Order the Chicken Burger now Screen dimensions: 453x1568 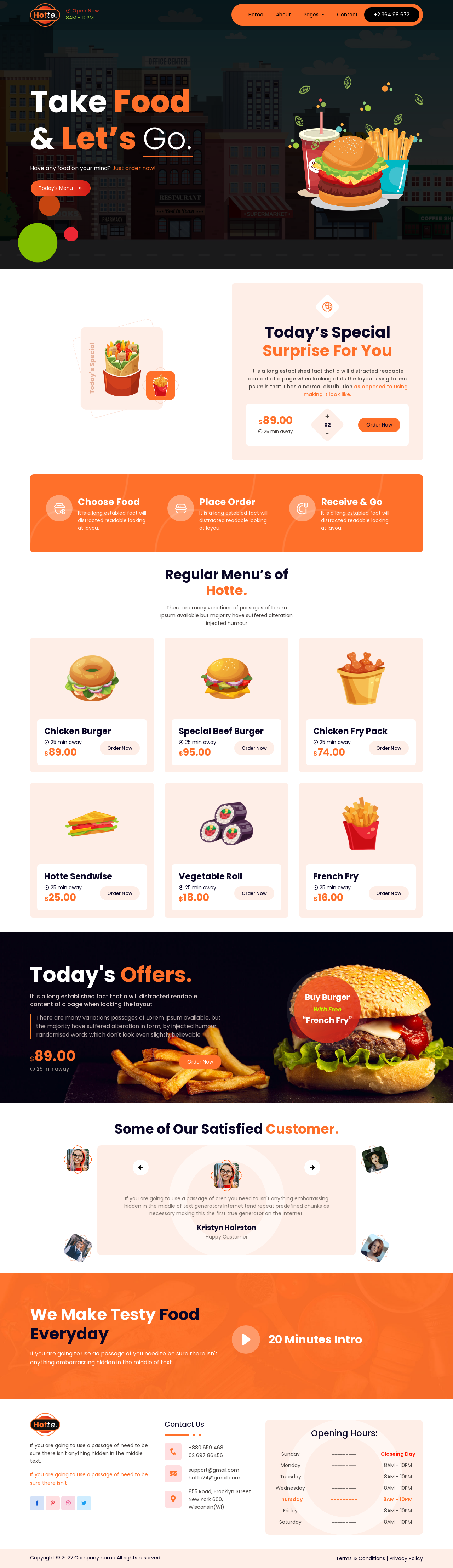(x=119, y=748)
